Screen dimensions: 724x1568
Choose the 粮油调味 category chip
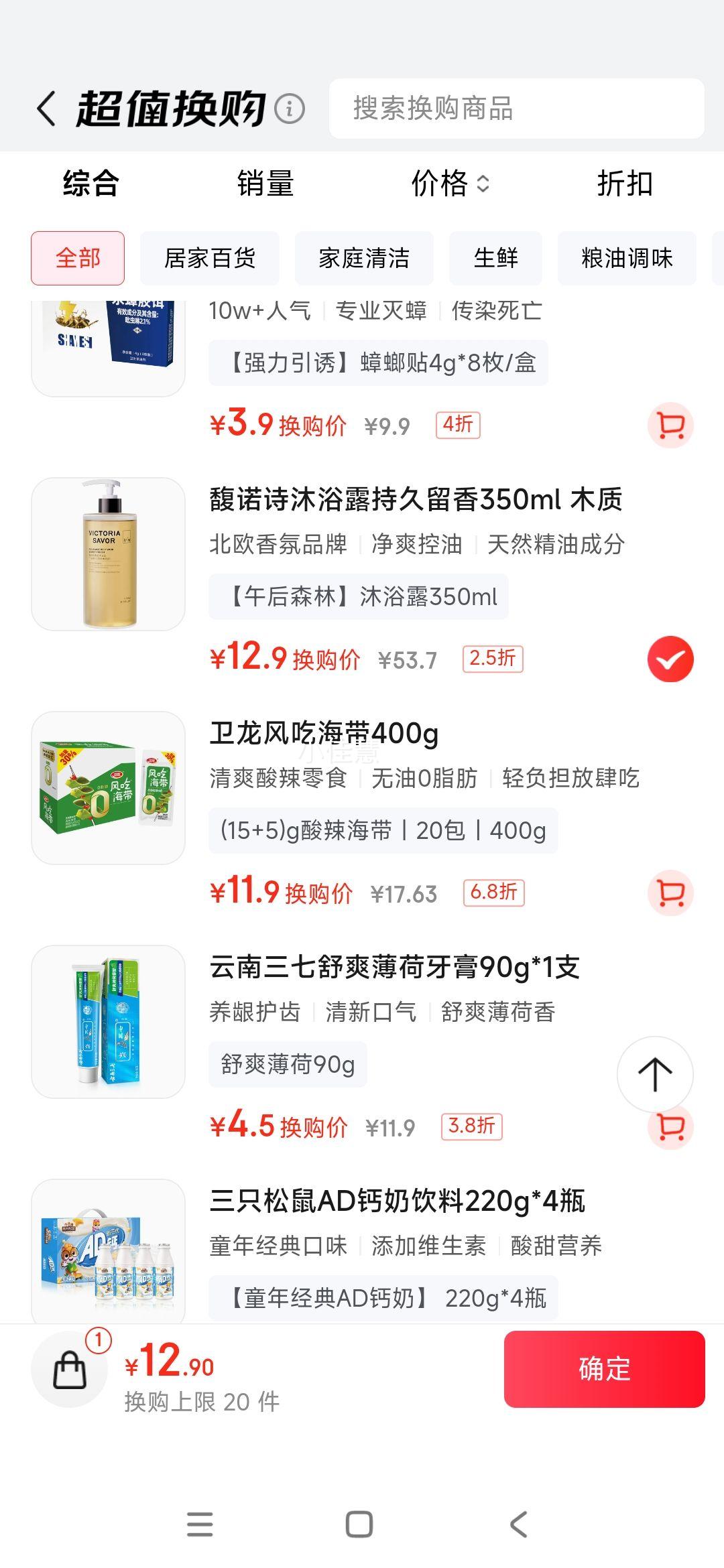627,258
